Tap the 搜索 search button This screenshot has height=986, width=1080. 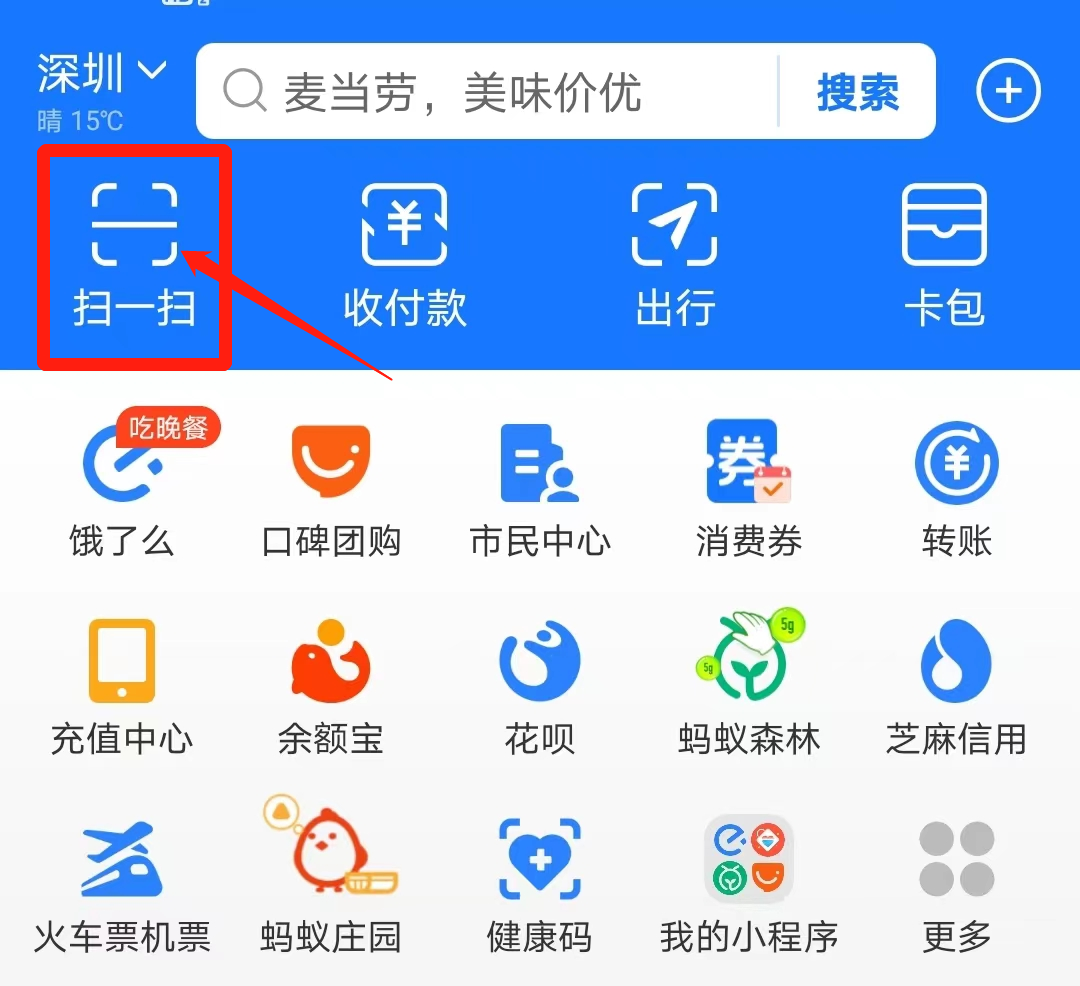click(x=858, y=92)
